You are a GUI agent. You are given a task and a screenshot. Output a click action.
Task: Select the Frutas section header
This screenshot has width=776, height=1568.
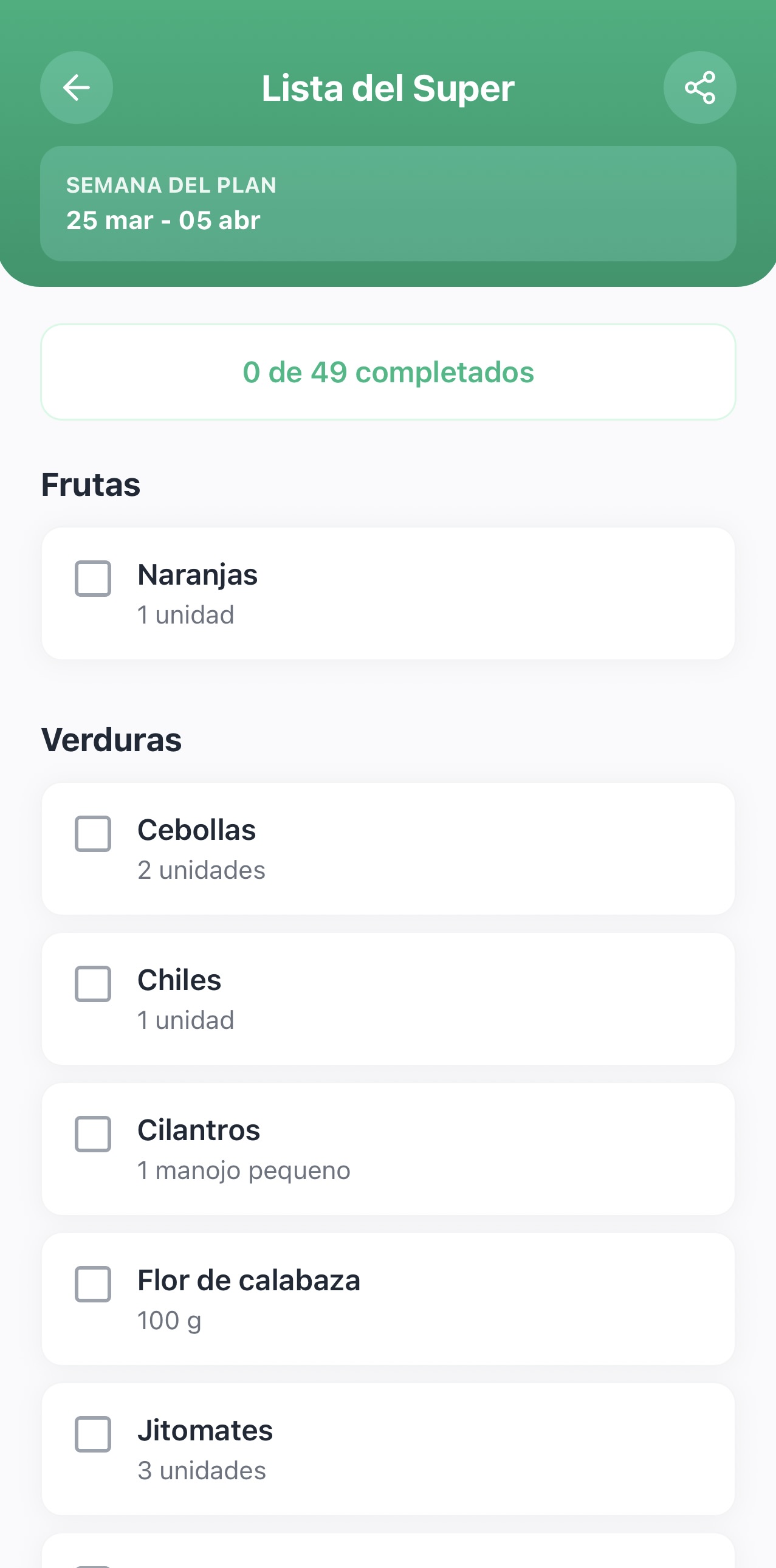[91, 484]
